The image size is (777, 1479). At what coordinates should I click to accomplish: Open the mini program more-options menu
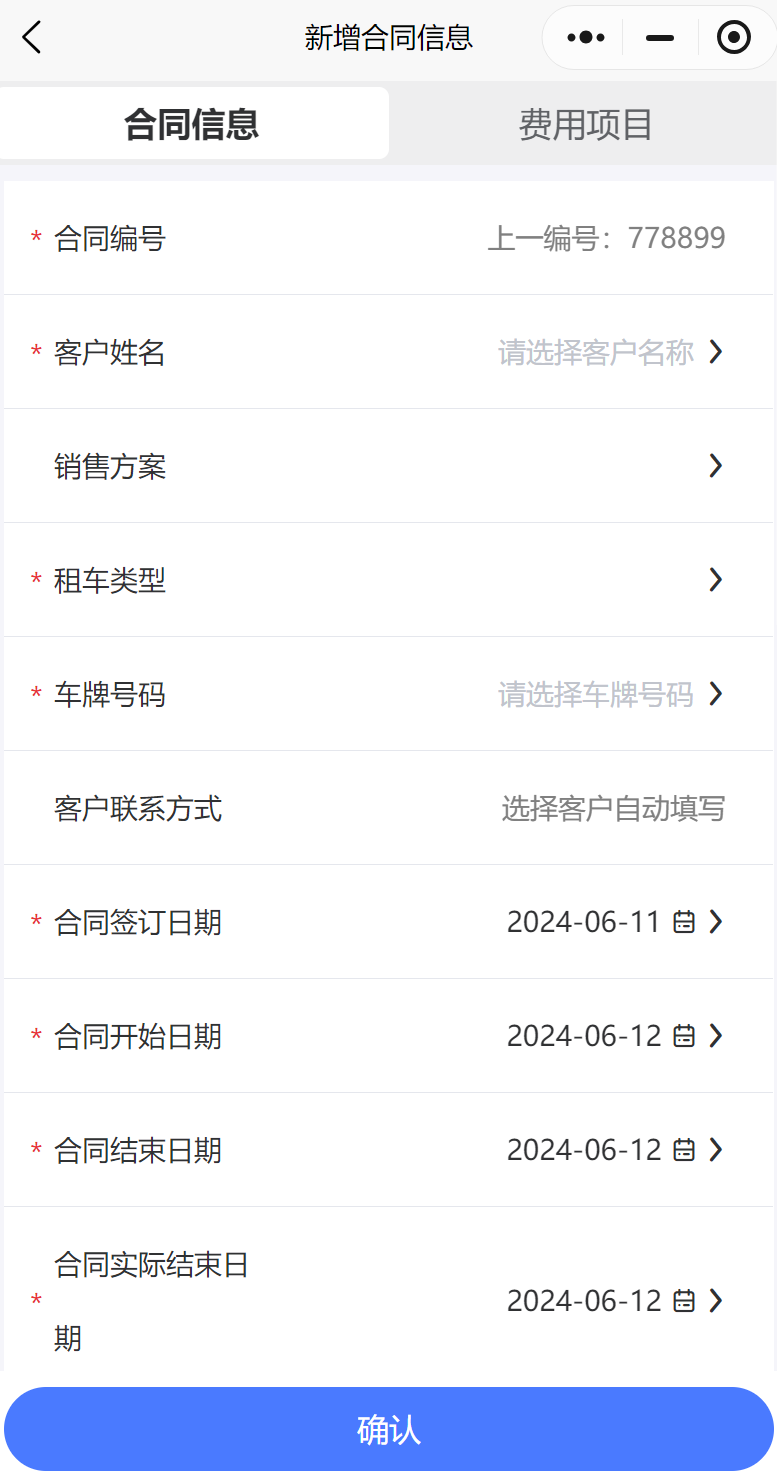(586, 38)
